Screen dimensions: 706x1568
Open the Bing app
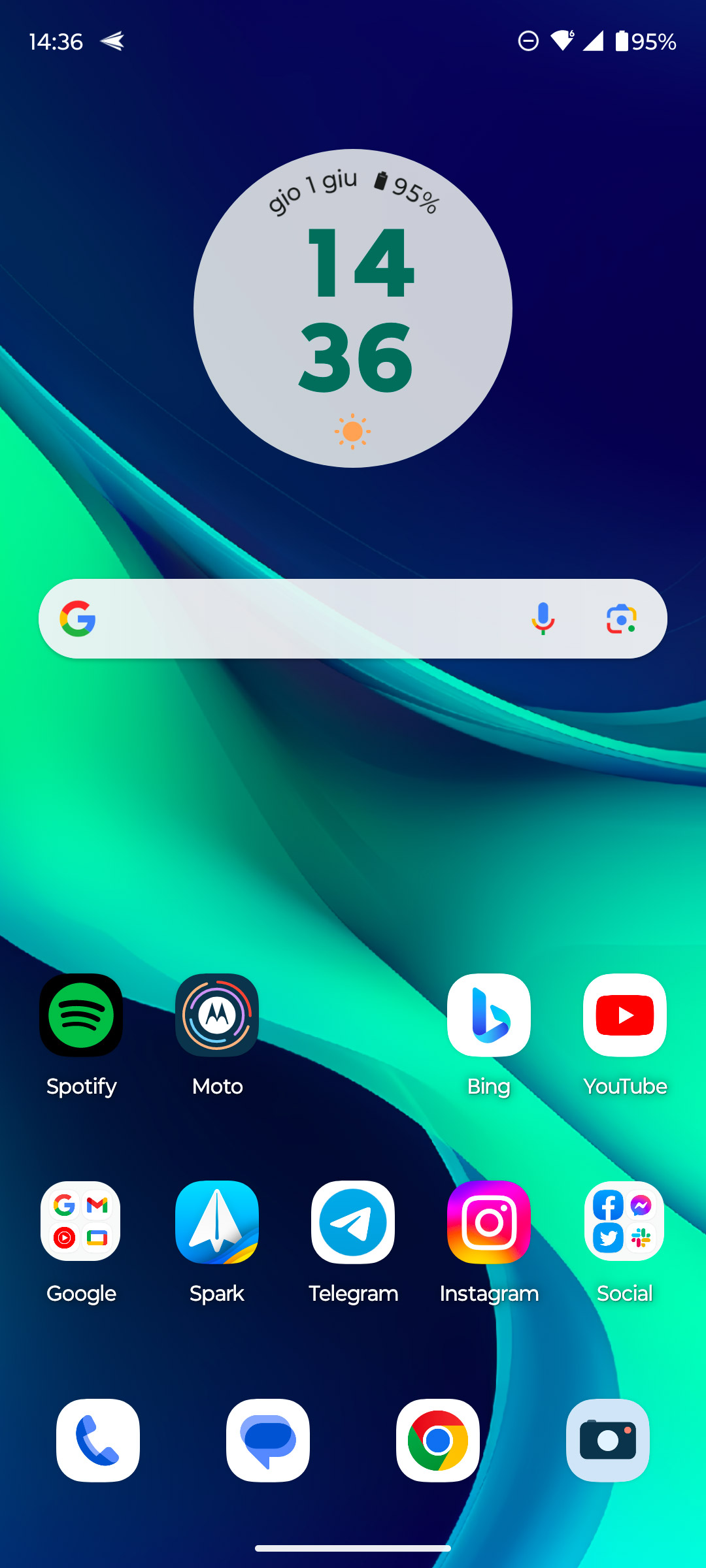pos(489,1015)
